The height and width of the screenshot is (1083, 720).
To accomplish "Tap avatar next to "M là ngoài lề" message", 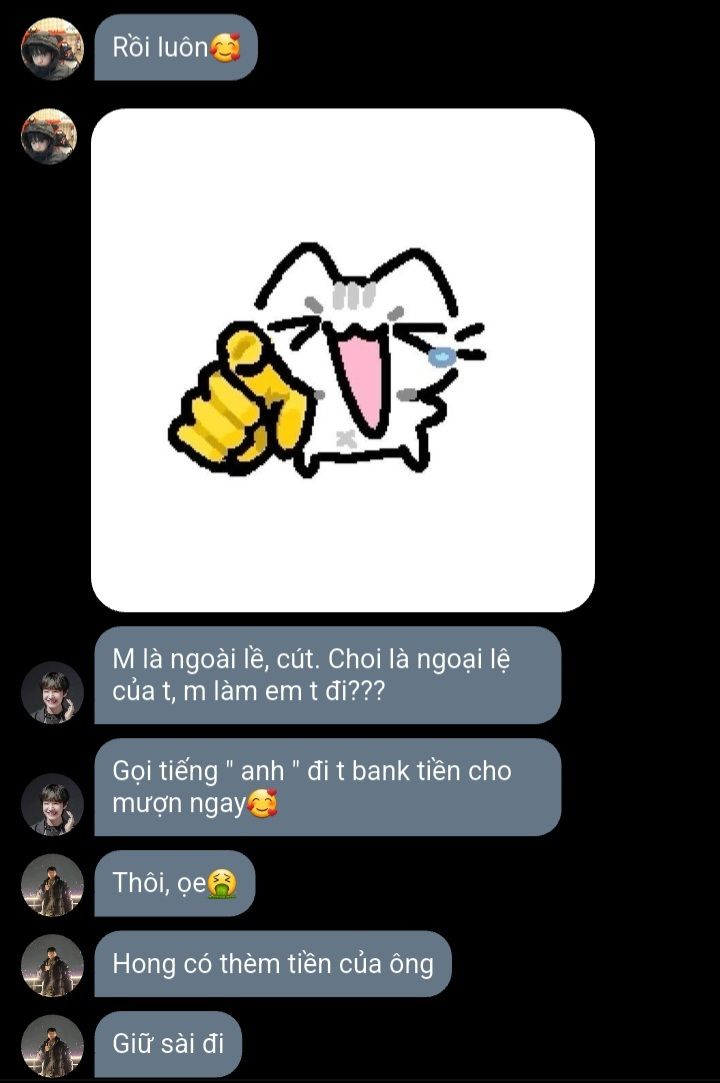I will [x=52, y=692].
